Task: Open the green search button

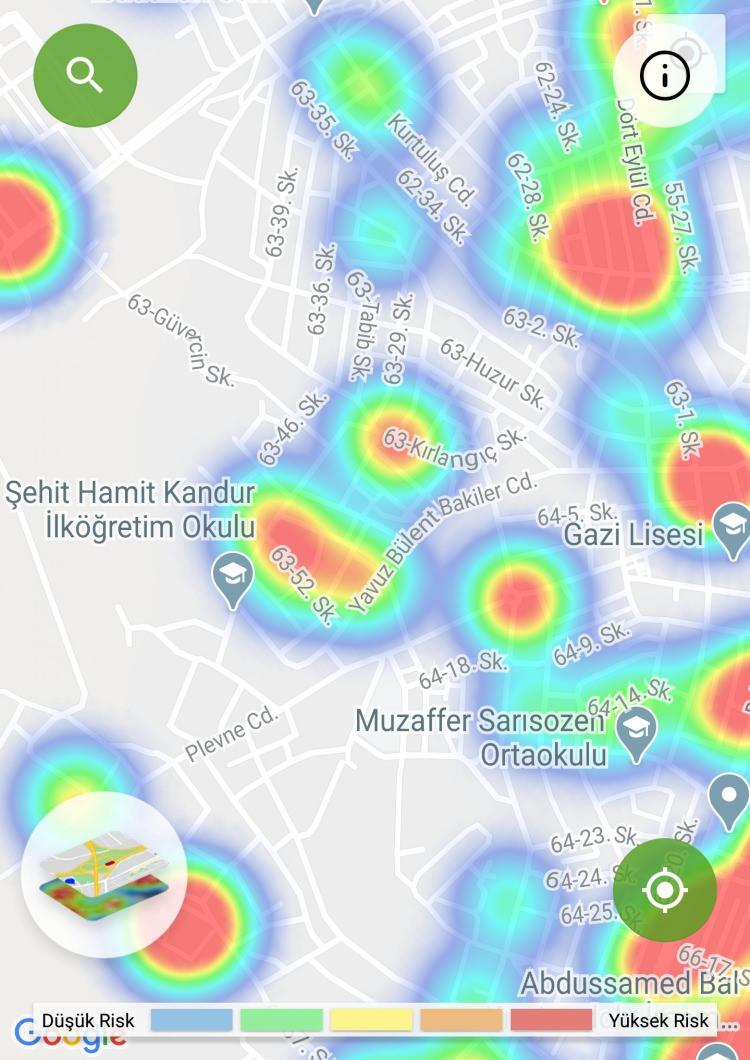Action: [85, 75]
